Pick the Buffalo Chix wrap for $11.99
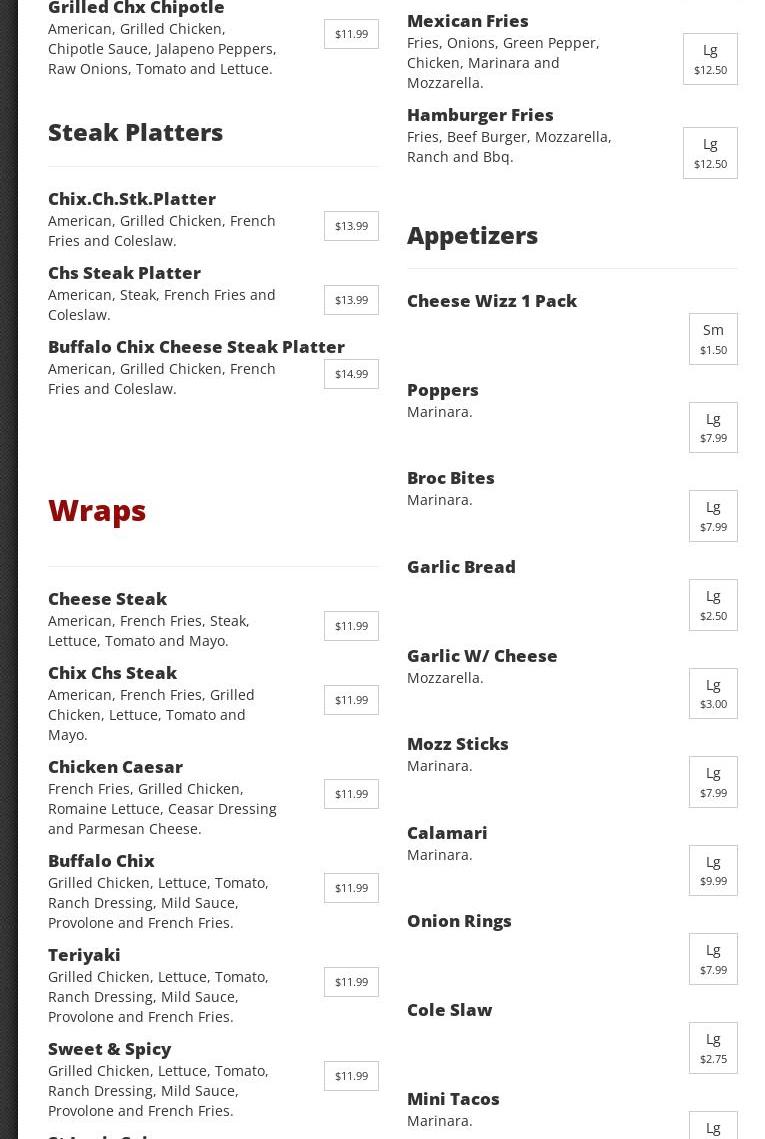 [351, 888]
